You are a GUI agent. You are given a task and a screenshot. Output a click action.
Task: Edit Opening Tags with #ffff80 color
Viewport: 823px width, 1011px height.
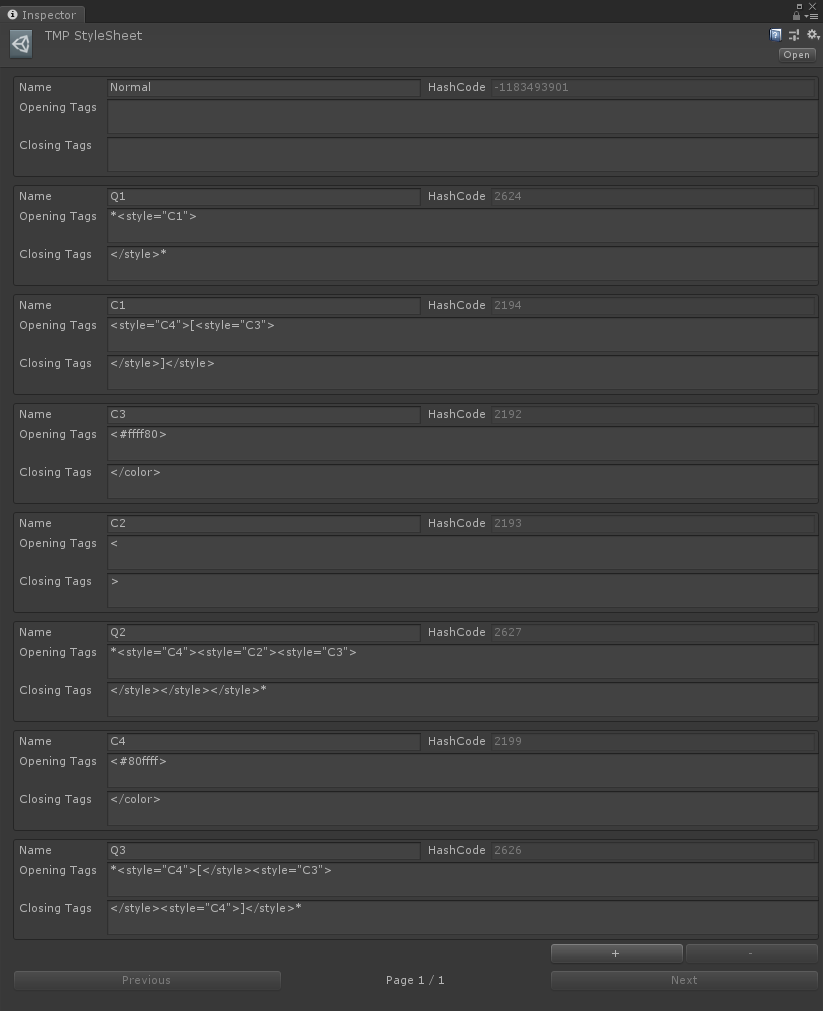click(462, 443)
